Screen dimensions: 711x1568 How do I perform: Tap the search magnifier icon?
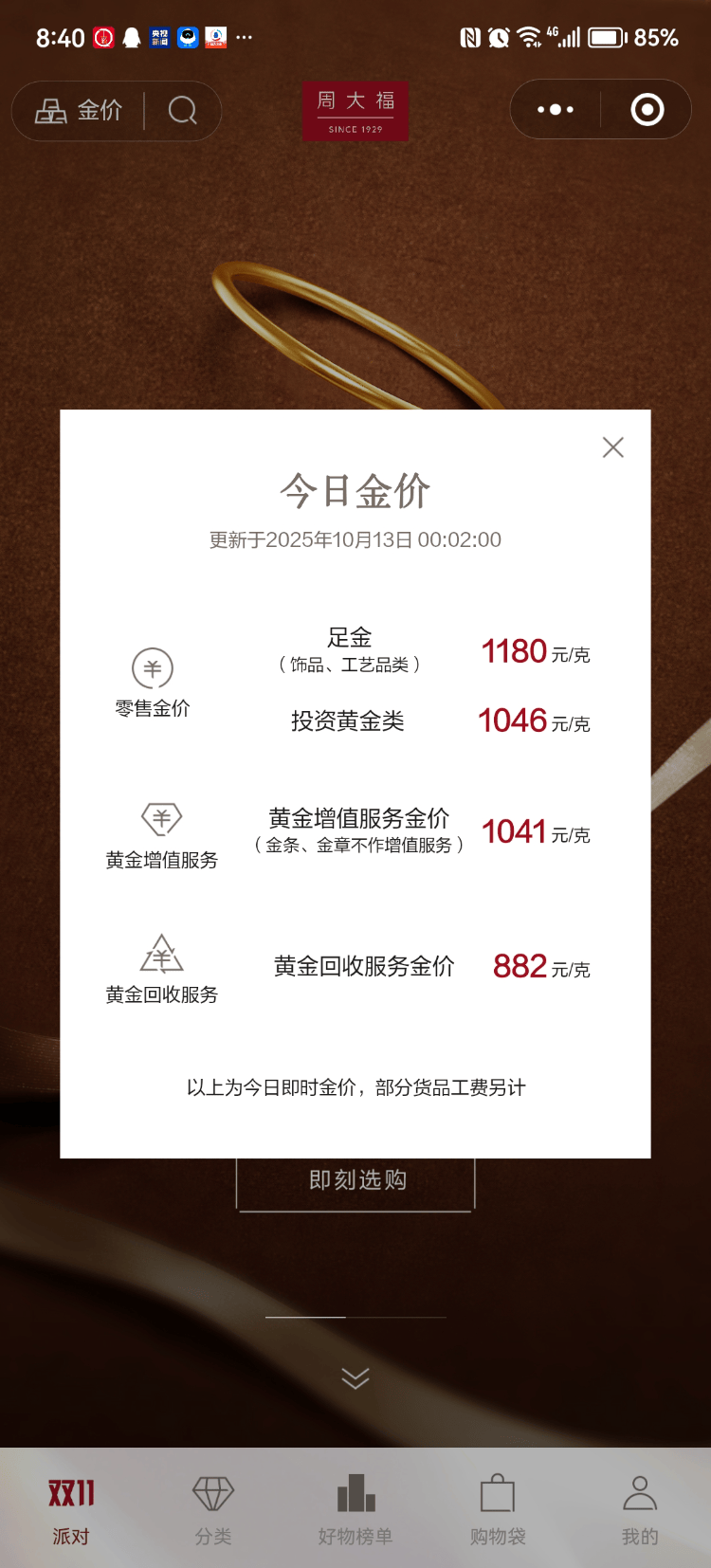pos(182,111)
